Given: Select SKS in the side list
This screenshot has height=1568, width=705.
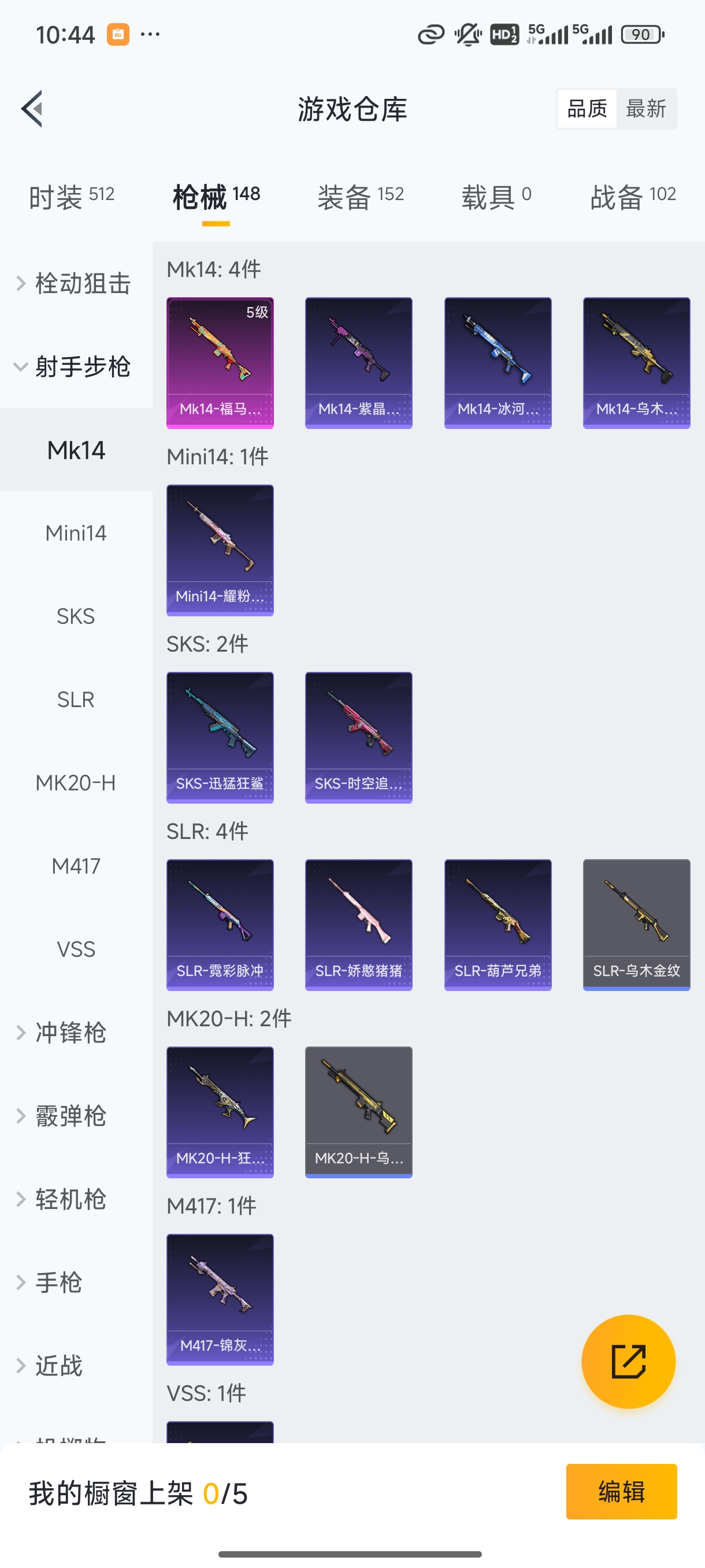Looking at the screenshot, I should click(x=76, y=616).
